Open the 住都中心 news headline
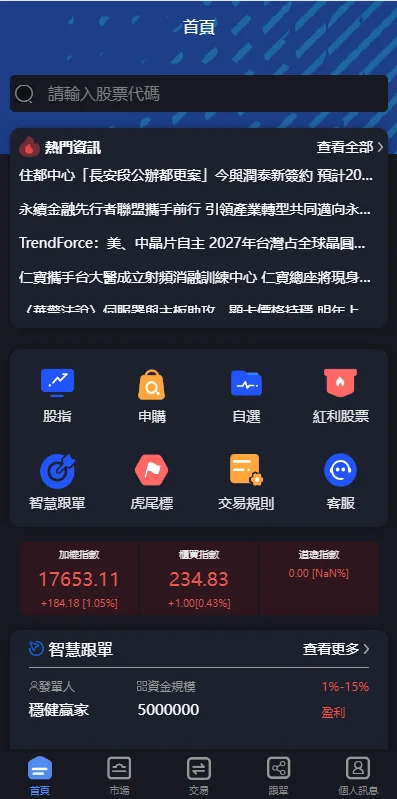The height and width of the screenshot is (799, 397). 195,176
